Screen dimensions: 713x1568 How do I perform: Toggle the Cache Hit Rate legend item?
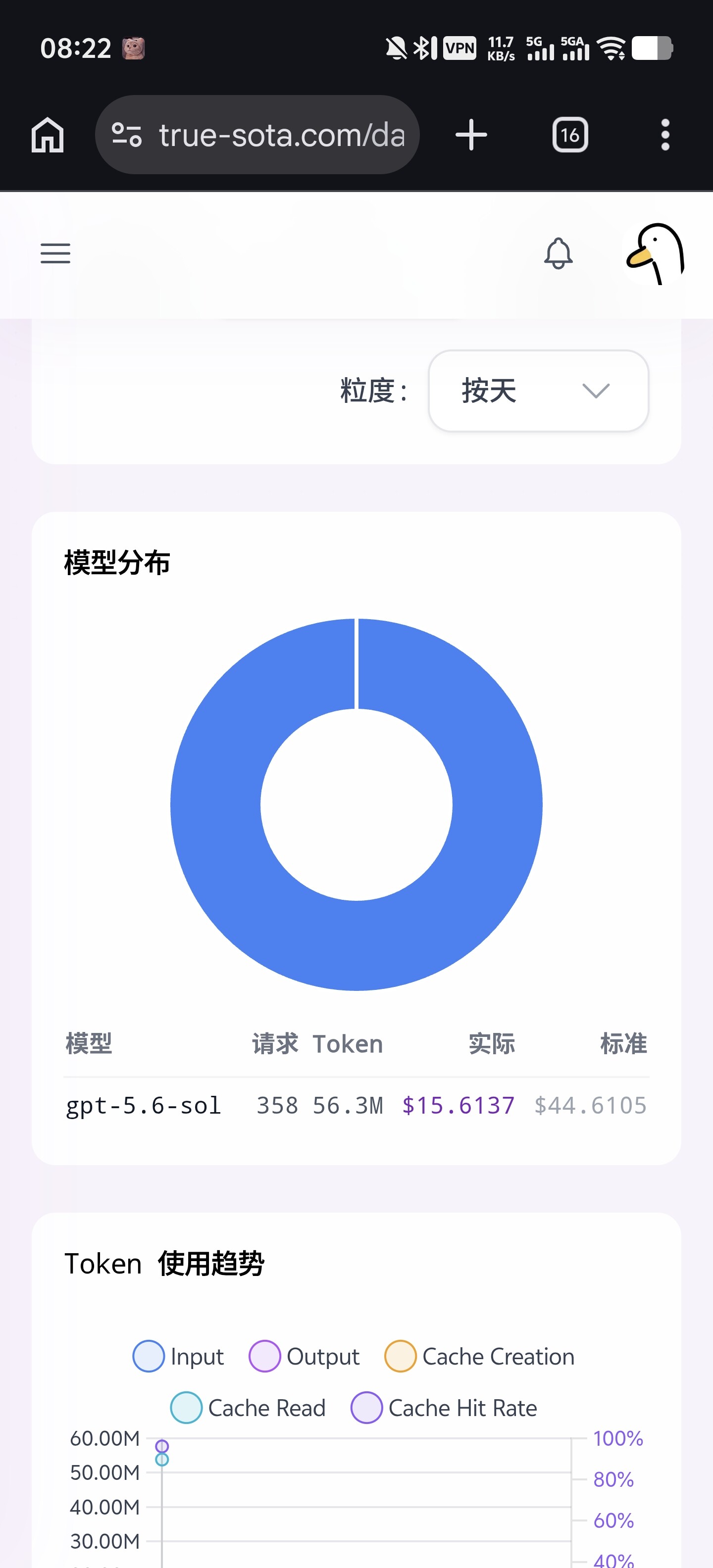point(444,1407)
